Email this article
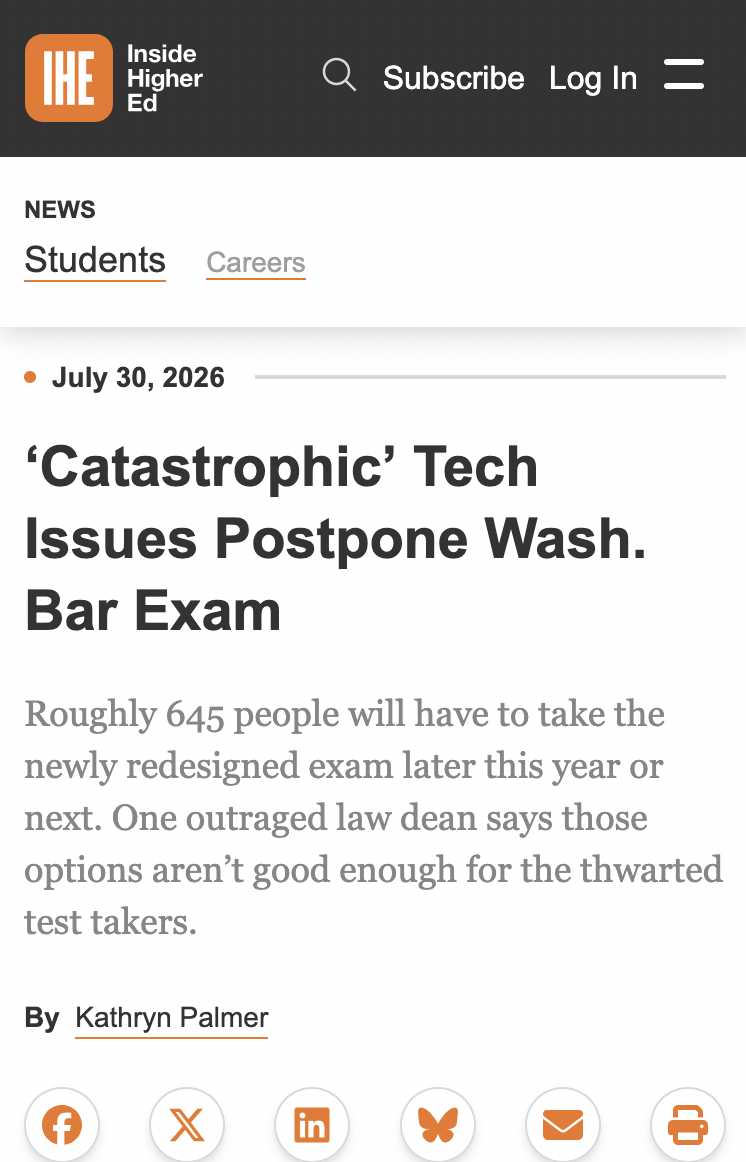Viewport: 746px width, 1162px height. point(563,1125)
